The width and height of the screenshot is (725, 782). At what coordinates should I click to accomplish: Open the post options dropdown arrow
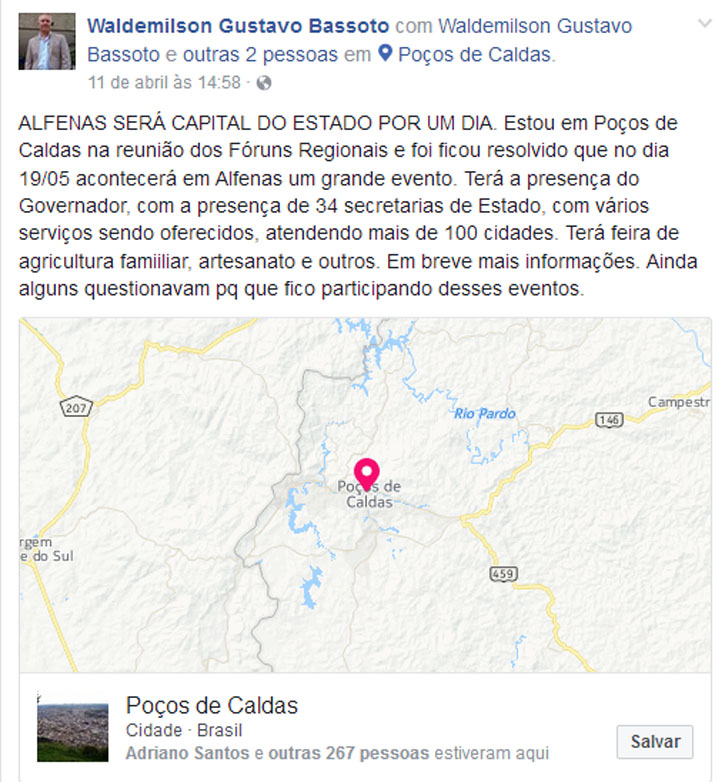coord(705,22)
